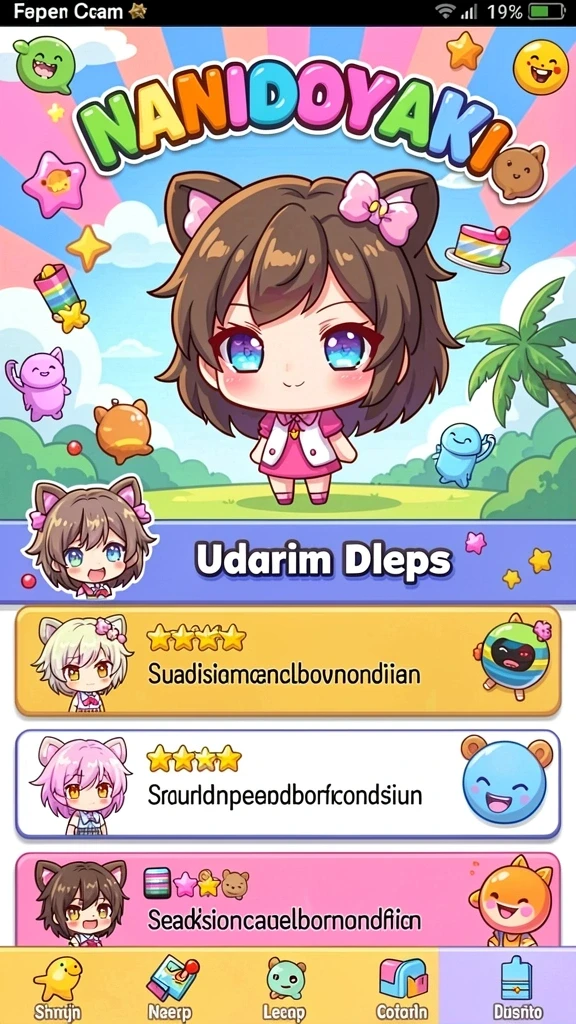Open the Cotarin tab
Viewport: 576px width, 1024px height.
point(400,986)
